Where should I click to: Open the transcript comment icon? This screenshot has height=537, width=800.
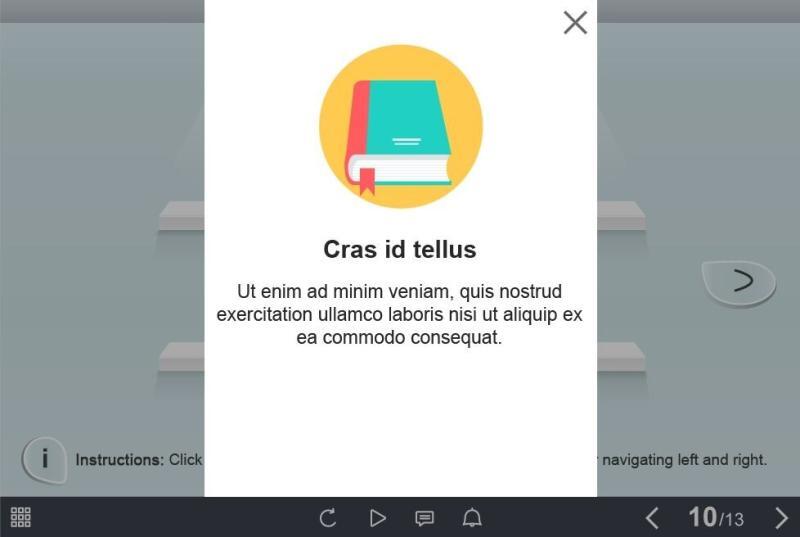pos(424,518)
